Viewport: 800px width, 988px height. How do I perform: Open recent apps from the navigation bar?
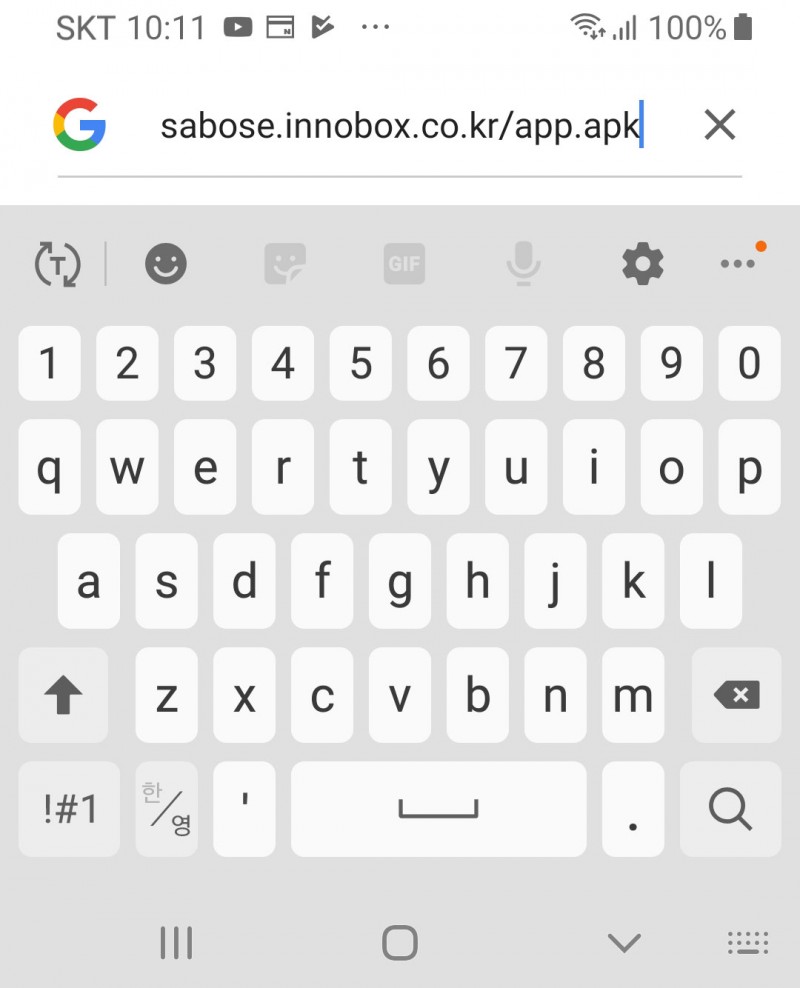click(x=176, y=942)
